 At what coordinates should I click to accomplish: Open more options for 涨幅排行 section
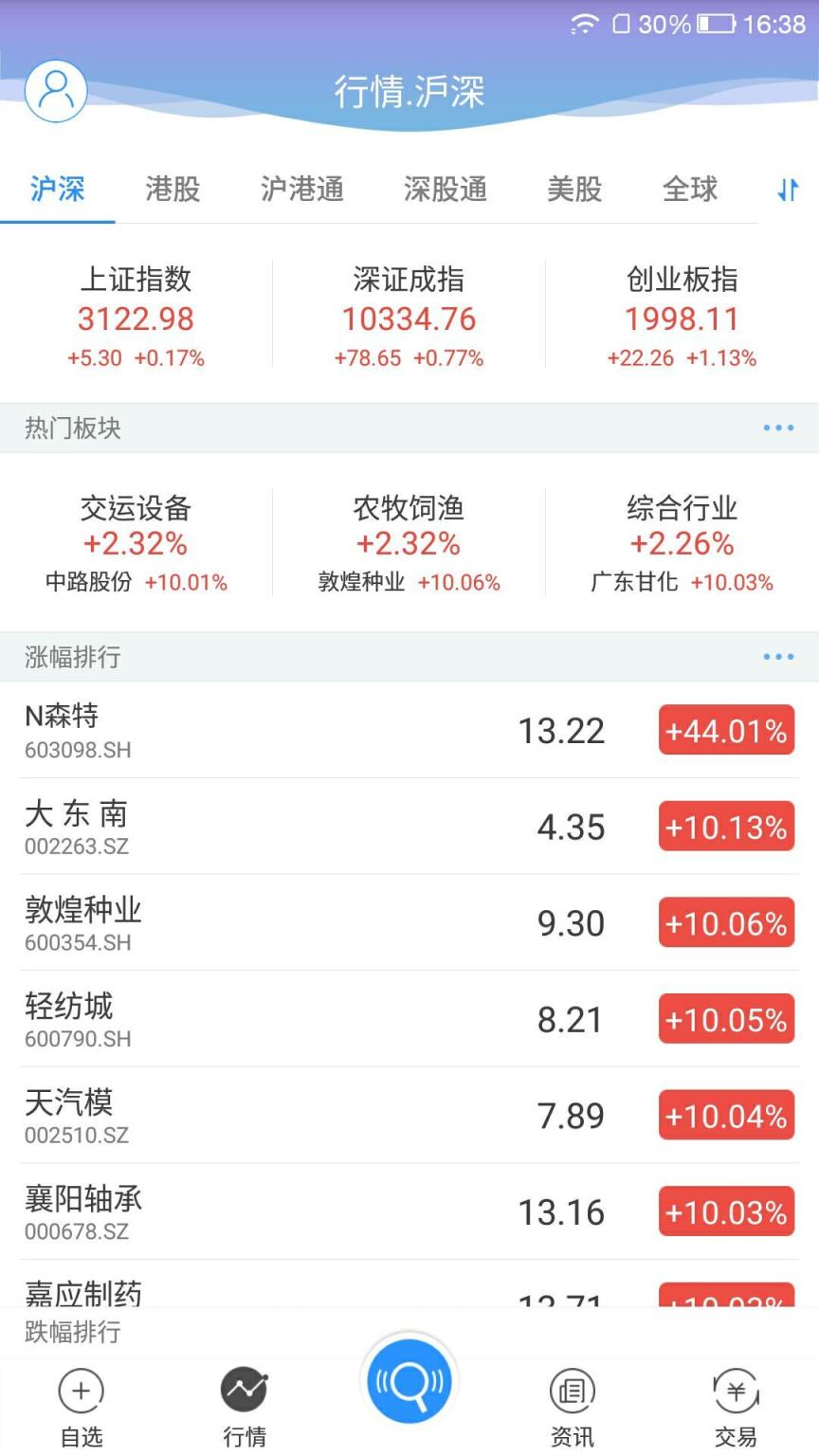click(777, 656)
